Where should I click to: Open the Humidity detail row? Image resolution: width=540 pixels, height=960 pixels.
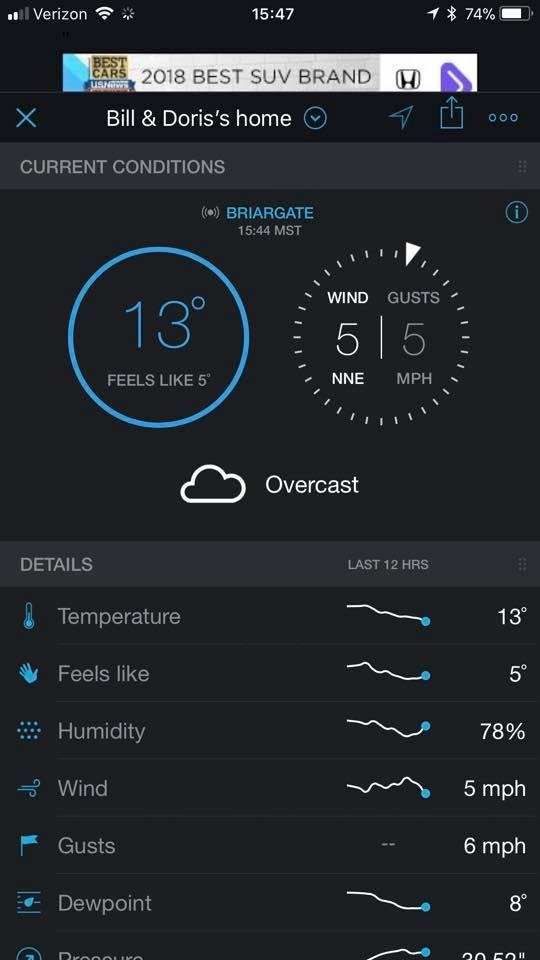coord(270,731)
